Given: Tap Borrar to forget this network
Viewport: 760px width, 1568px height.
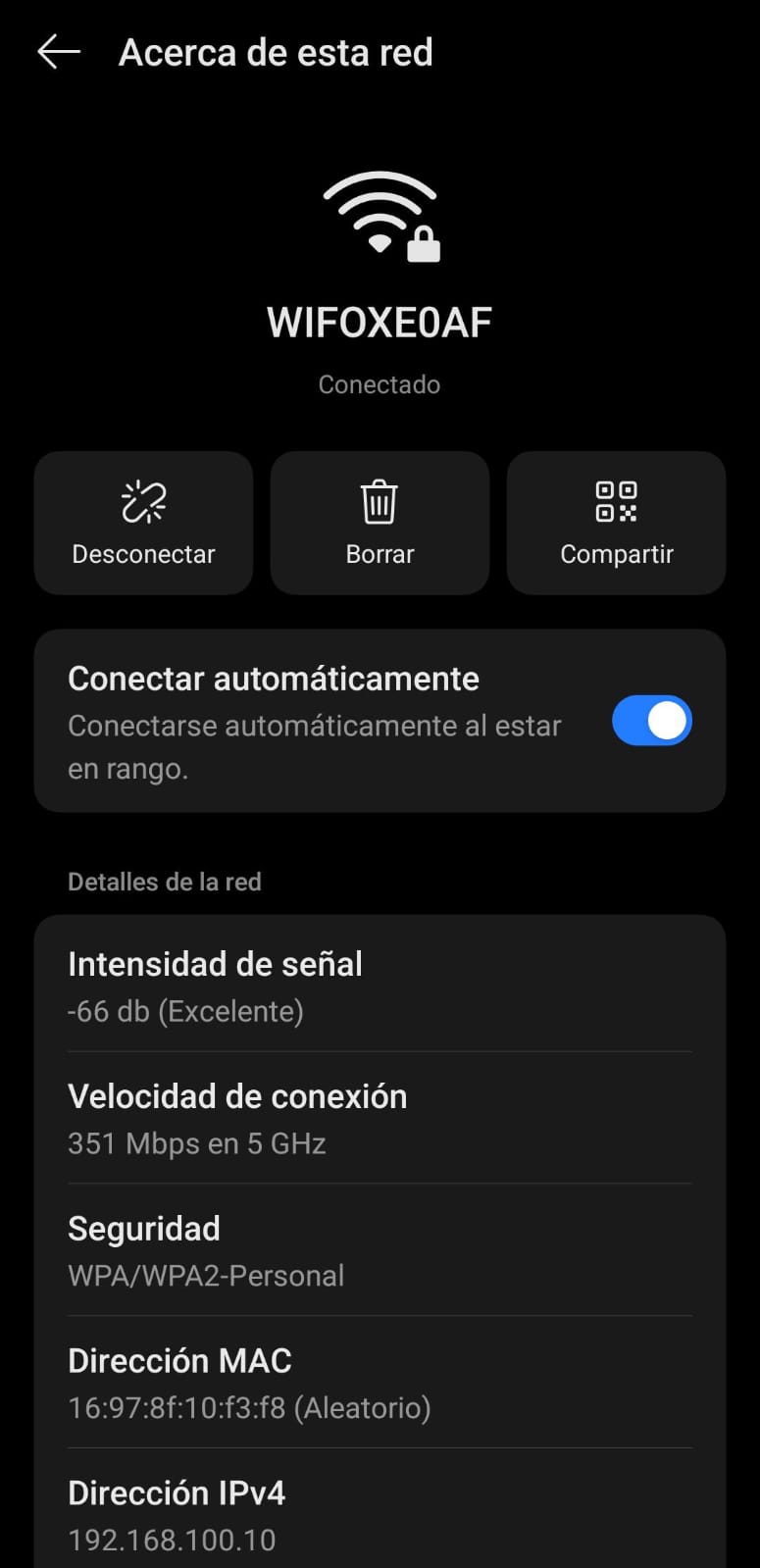Looking at the screenshot, I should click(380, 523).
